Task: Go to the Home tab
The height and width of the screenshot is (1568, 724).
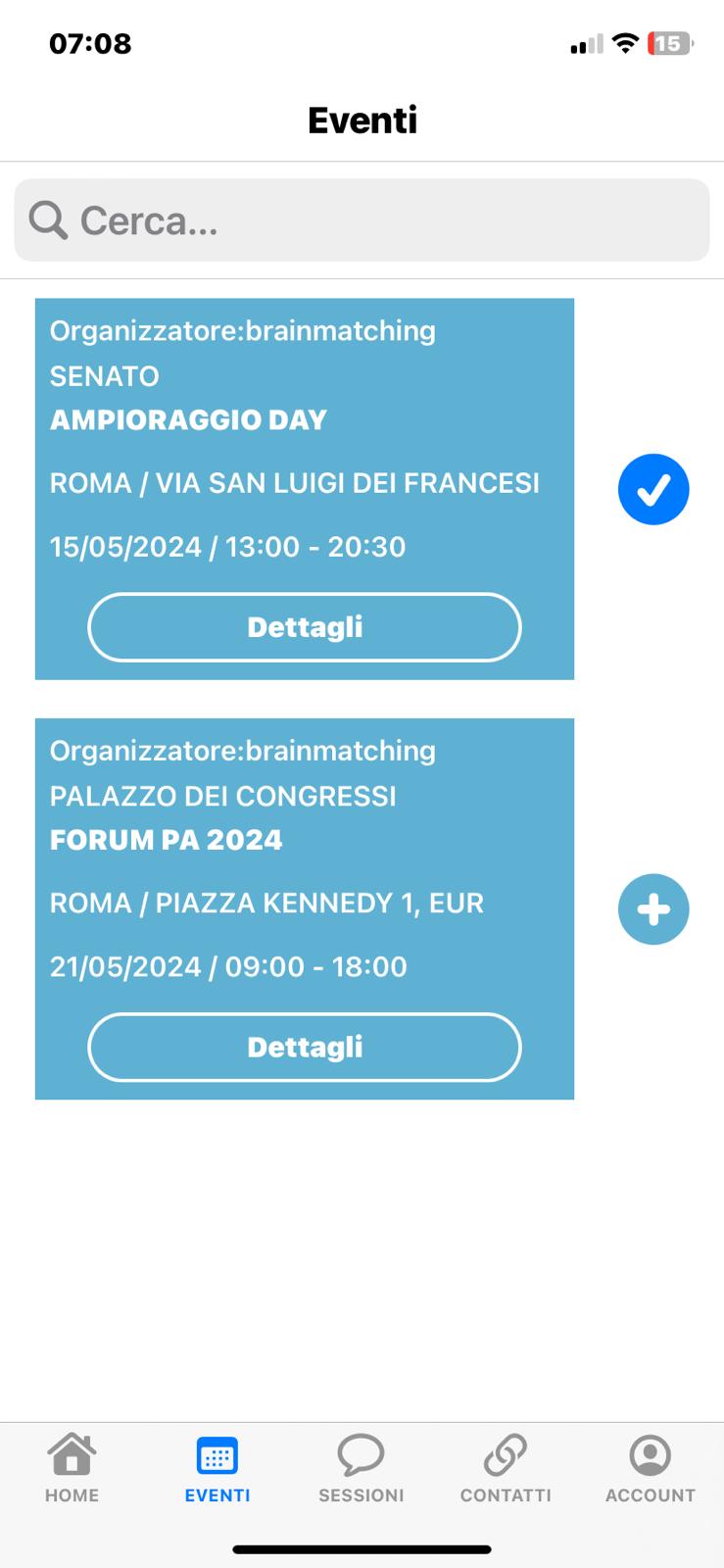Action: [72, 1468]
